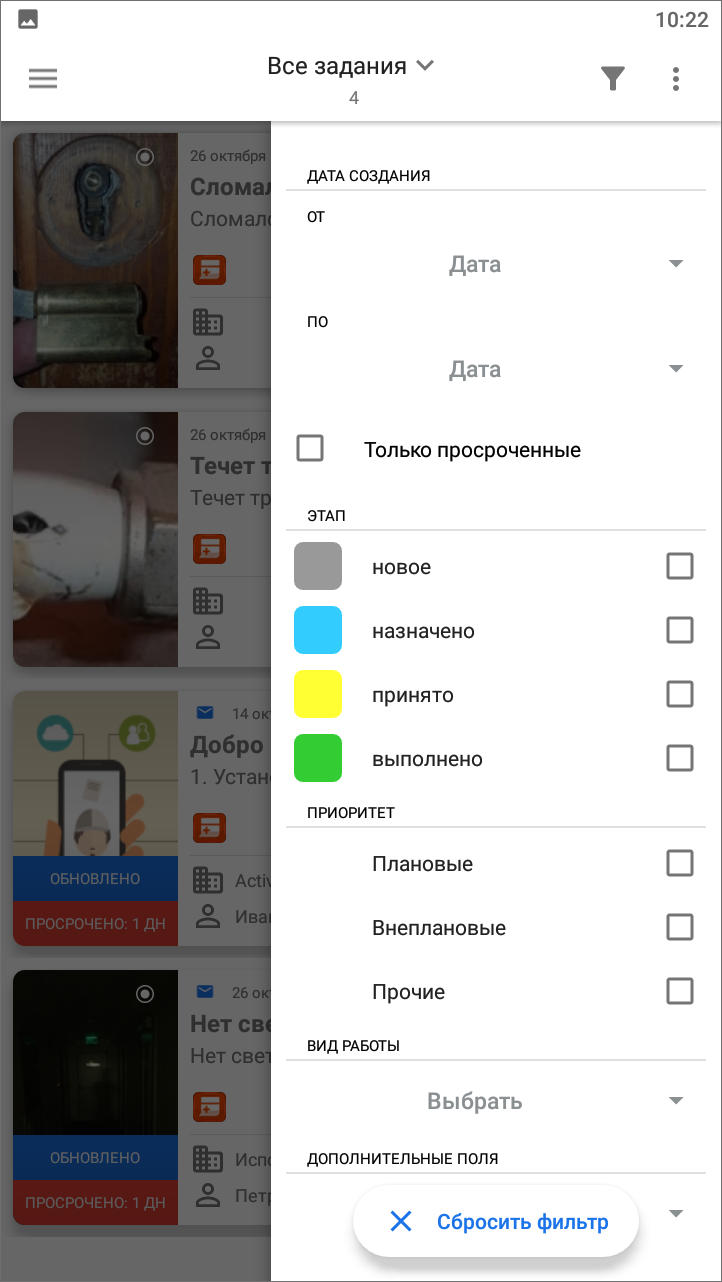This screenshot has height=1282, width=722.
Task: Open the По date picker
Action: (x=495, y=370)
